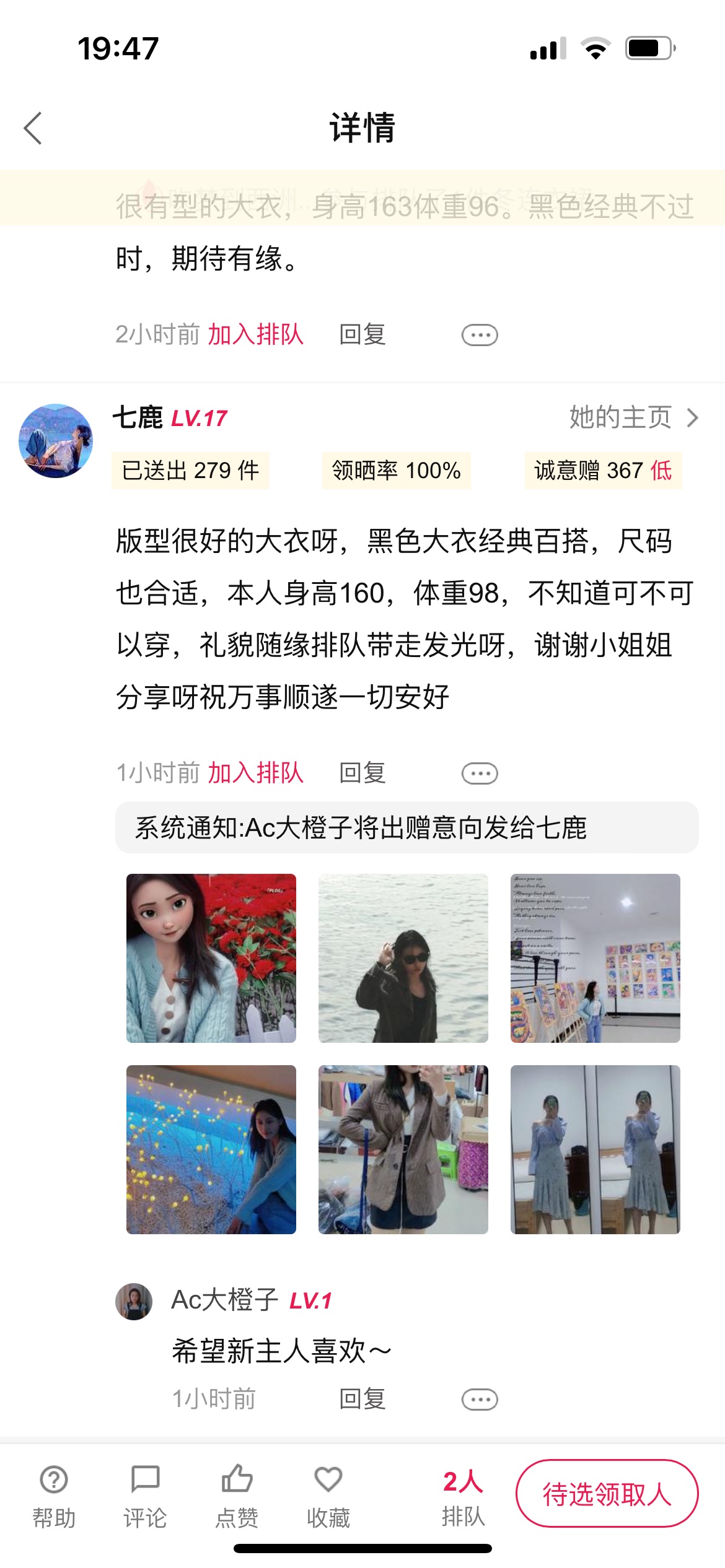The width and height of the screenshot is (725, 1568).
Task: View the brown blazer outfit photo
Action: coord(403,1149)
